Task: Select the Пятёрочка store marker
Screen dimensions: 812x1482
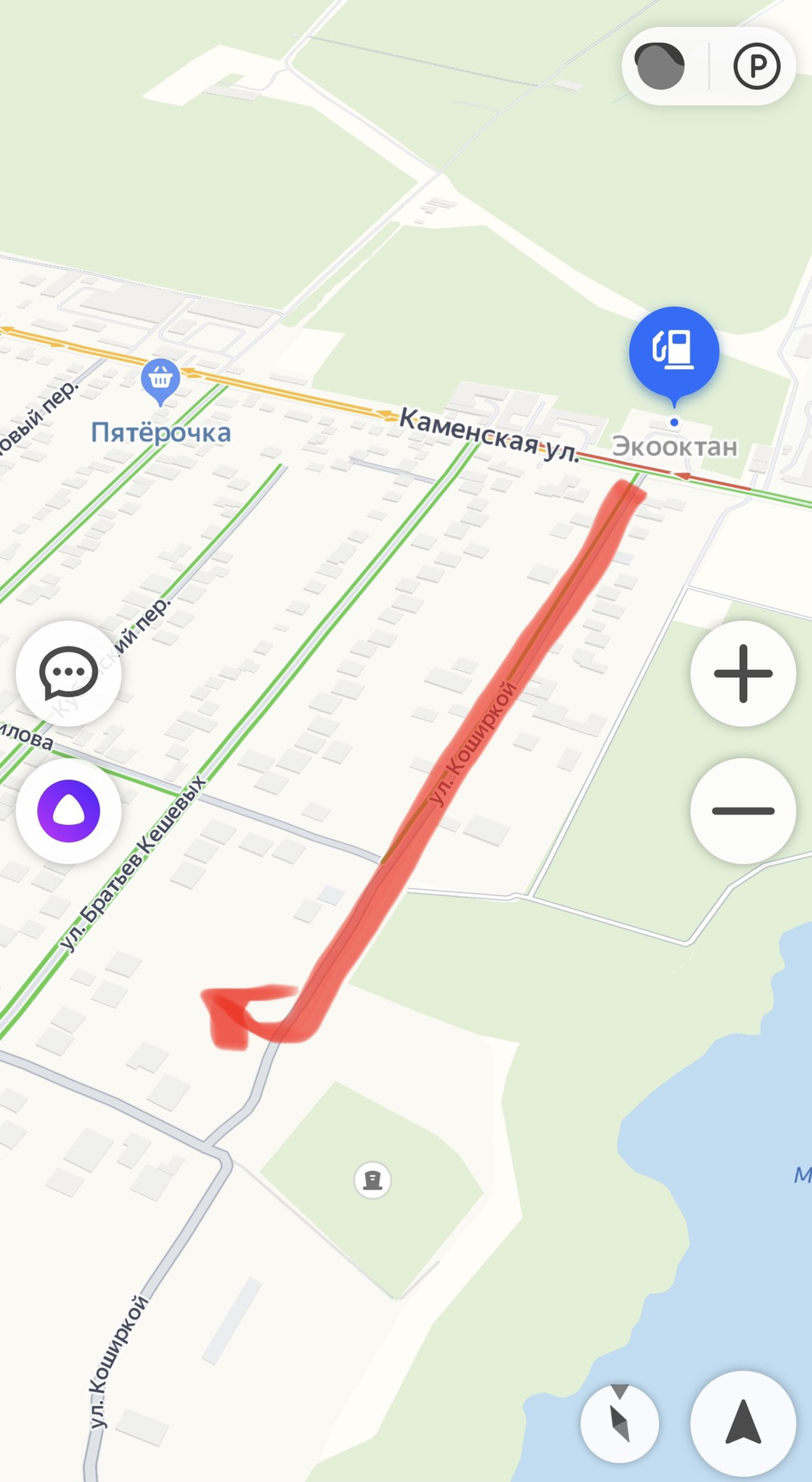Action: (x=160, y=379)
